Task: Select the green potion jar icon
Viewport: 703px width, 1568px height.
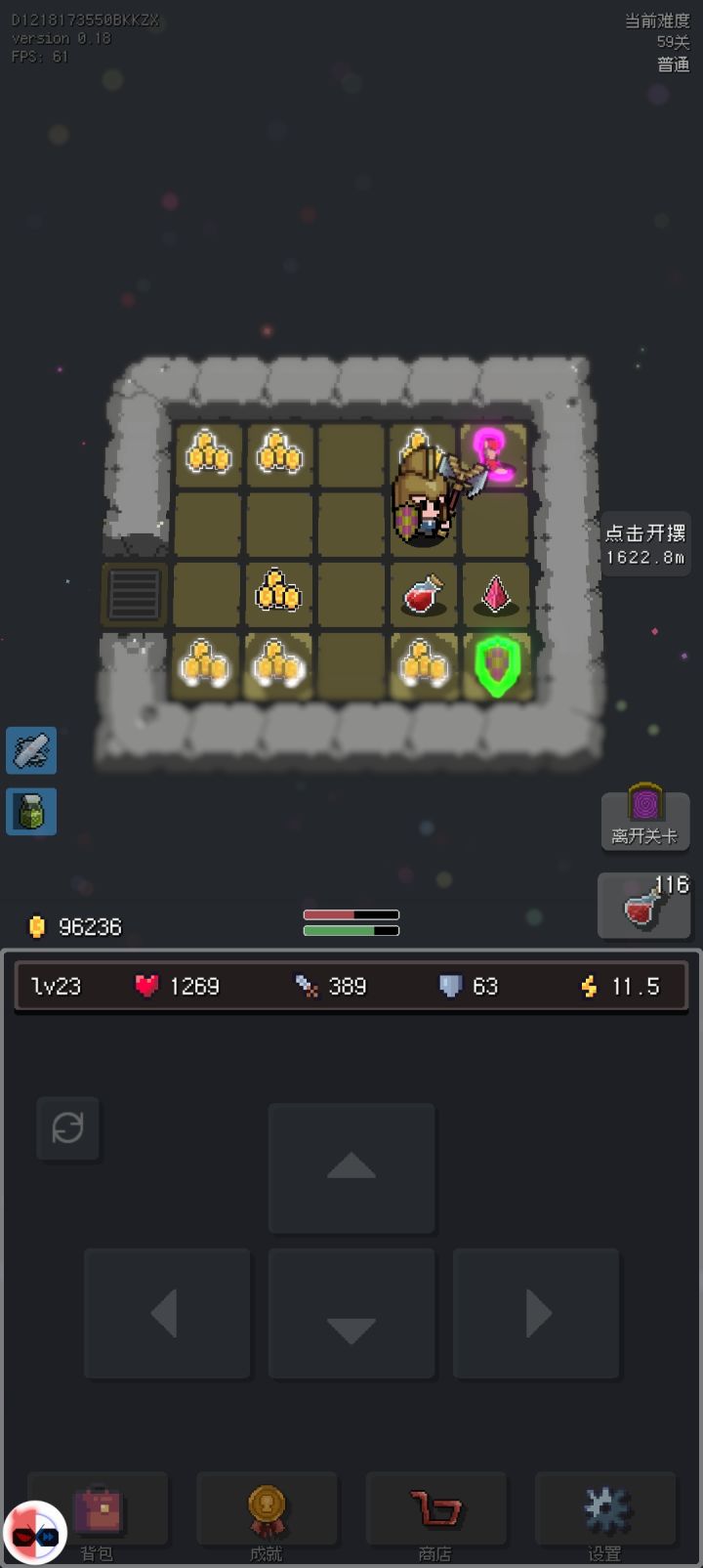Action: [30, 812]
